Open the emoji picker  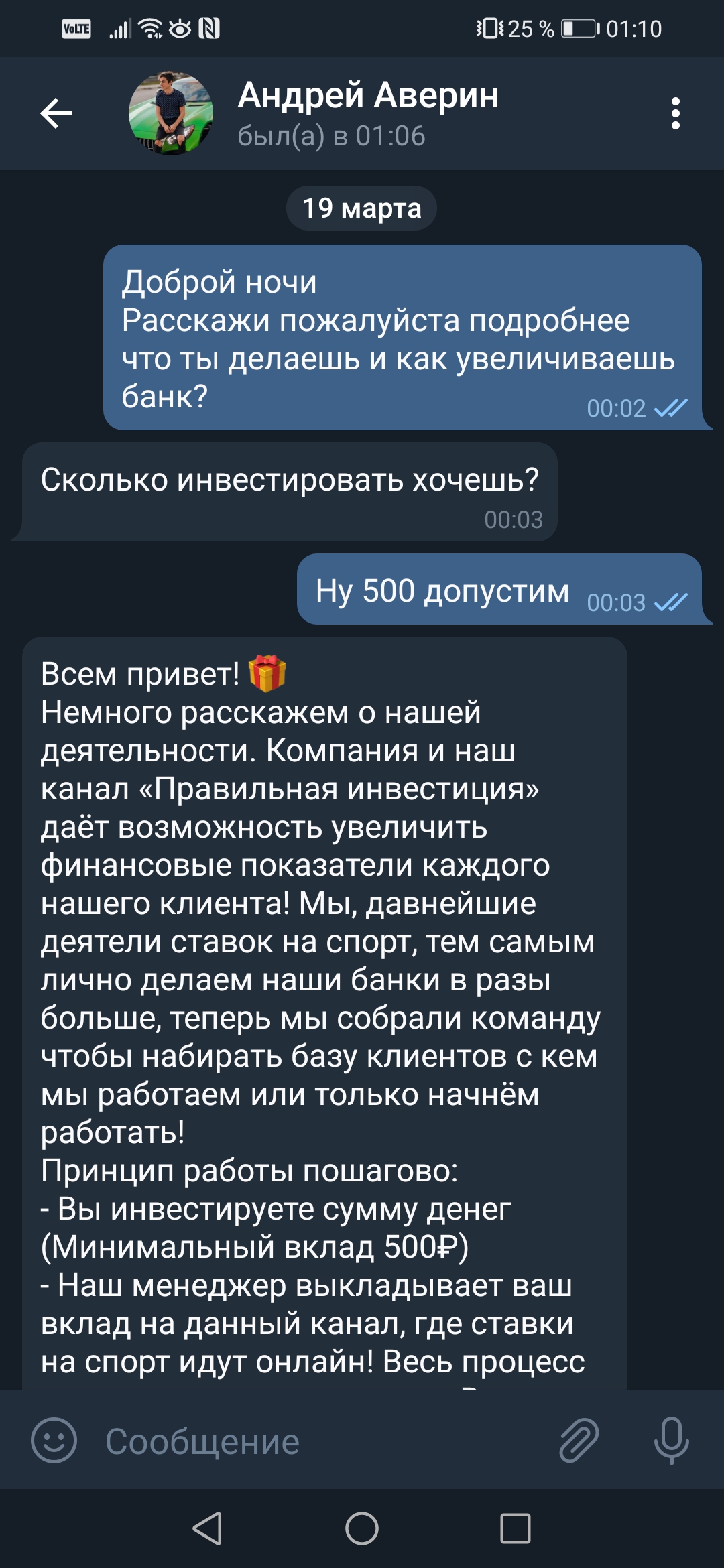[54, 1441]
